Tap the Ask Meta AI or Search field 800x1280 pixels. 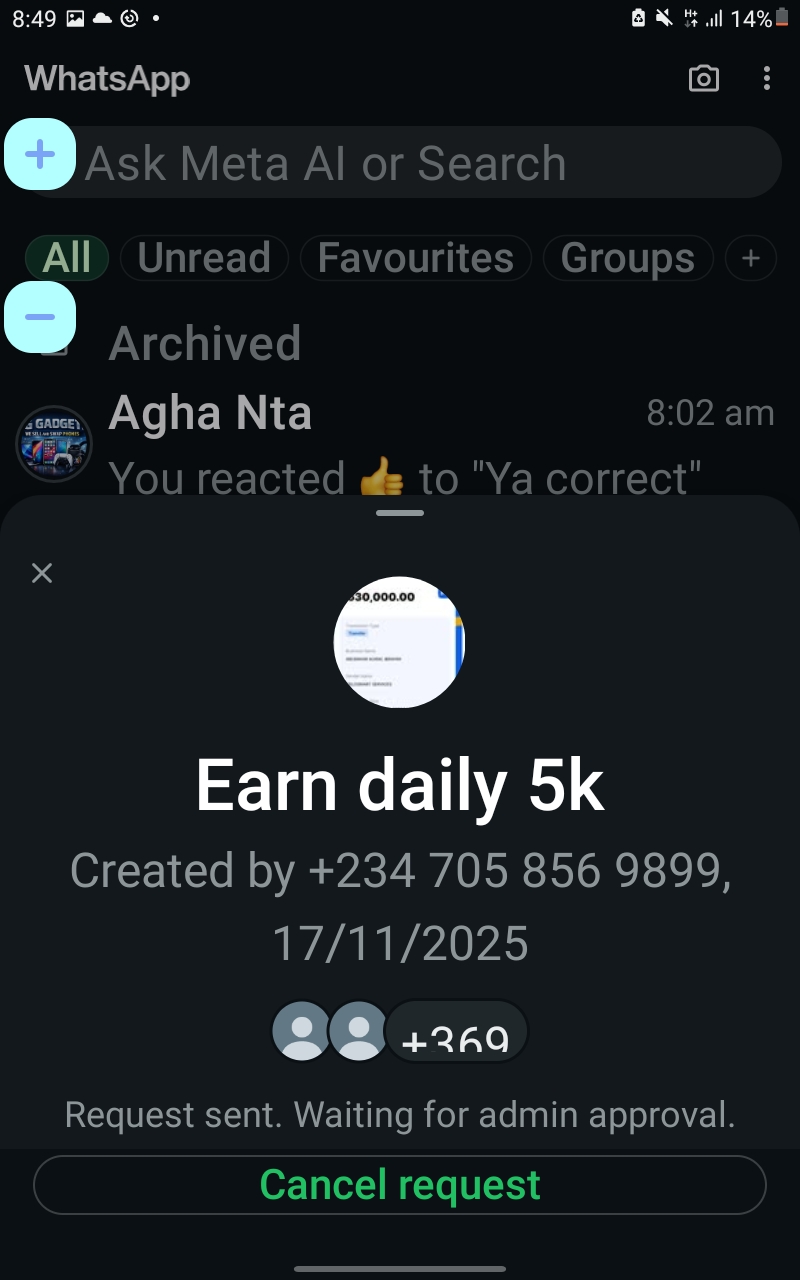420,163
